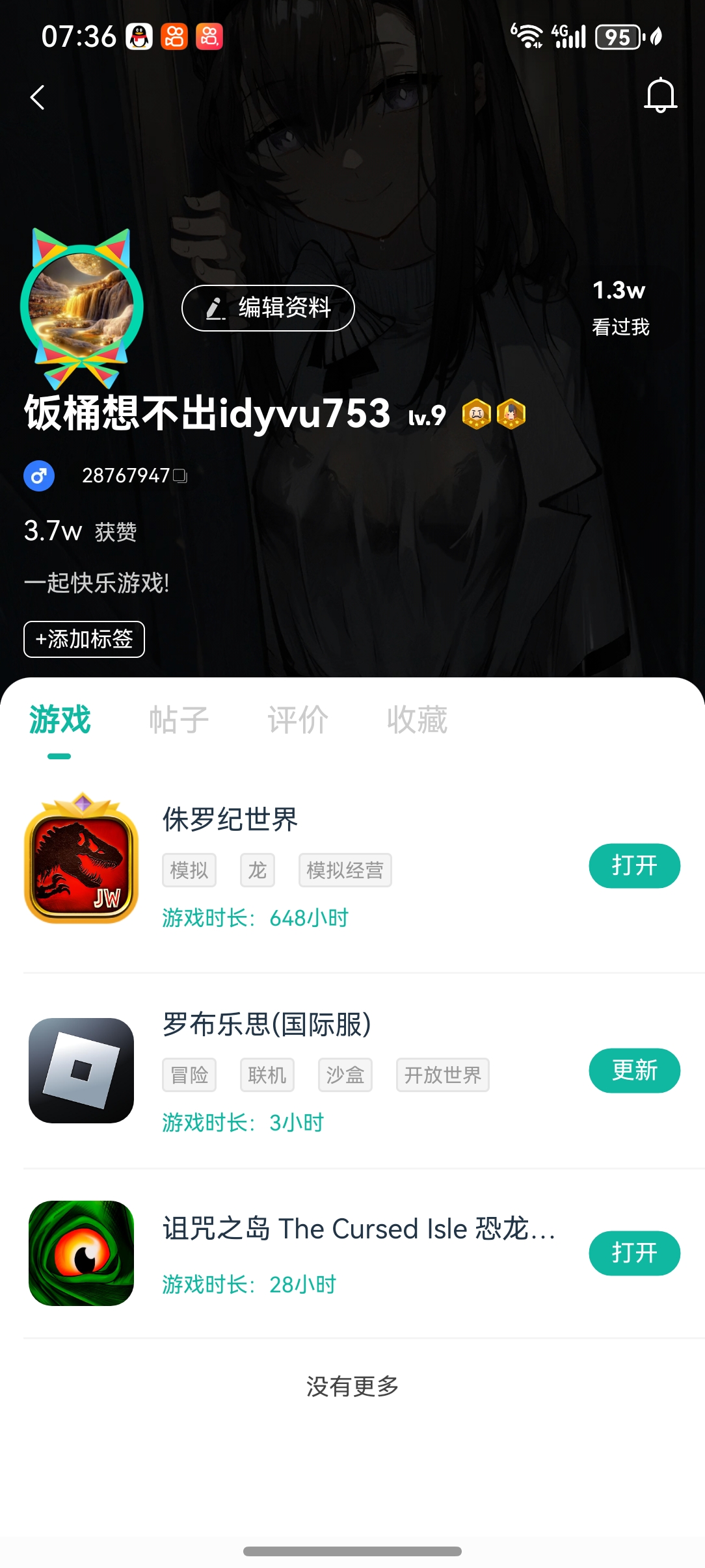Switch to the 收藏 tab
Image resolution: width=705 pixels, height=1568 pixels.
417,720
